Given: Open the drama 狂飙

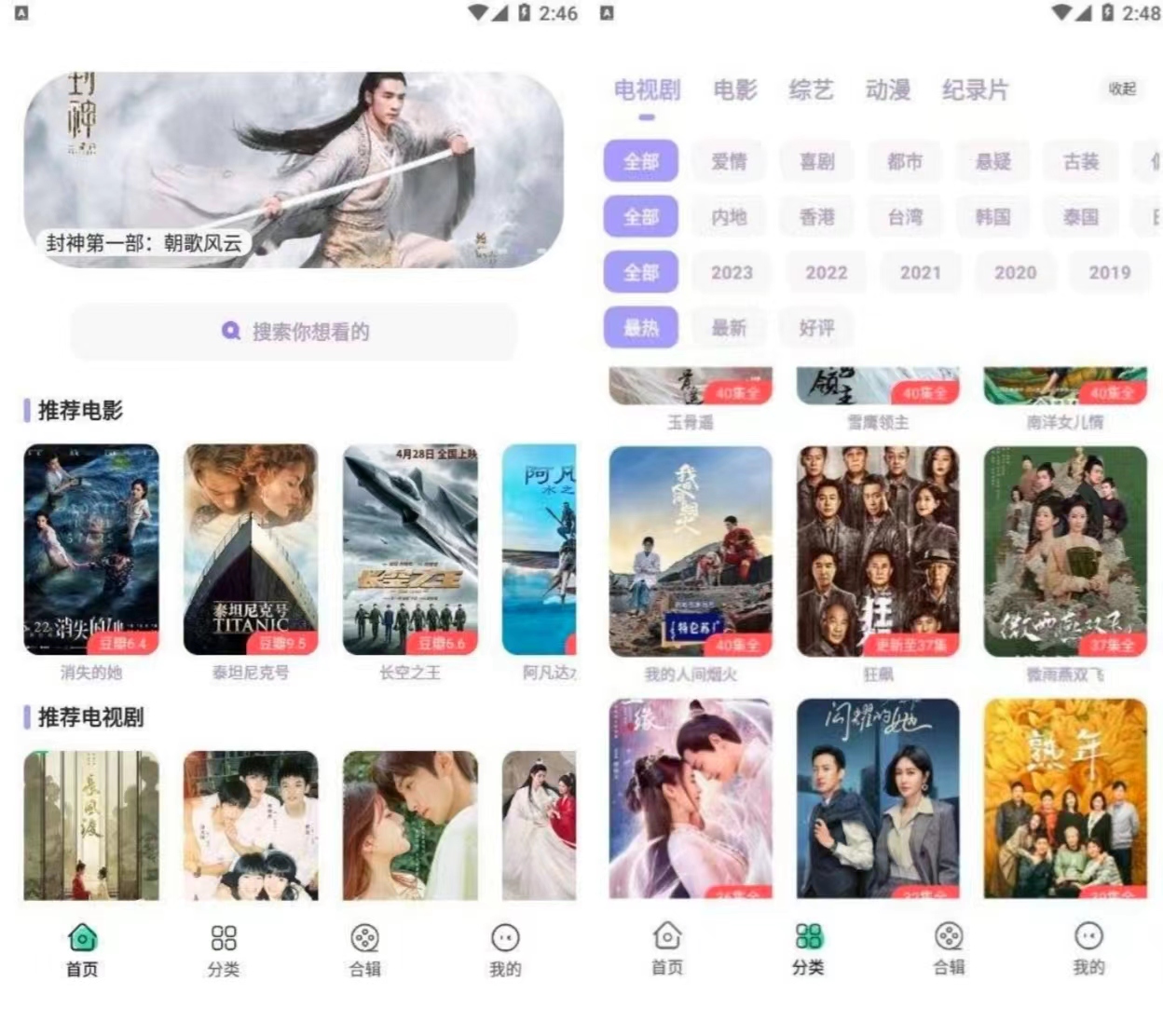Looking at the screenshot, I should [x=878, y=552].
